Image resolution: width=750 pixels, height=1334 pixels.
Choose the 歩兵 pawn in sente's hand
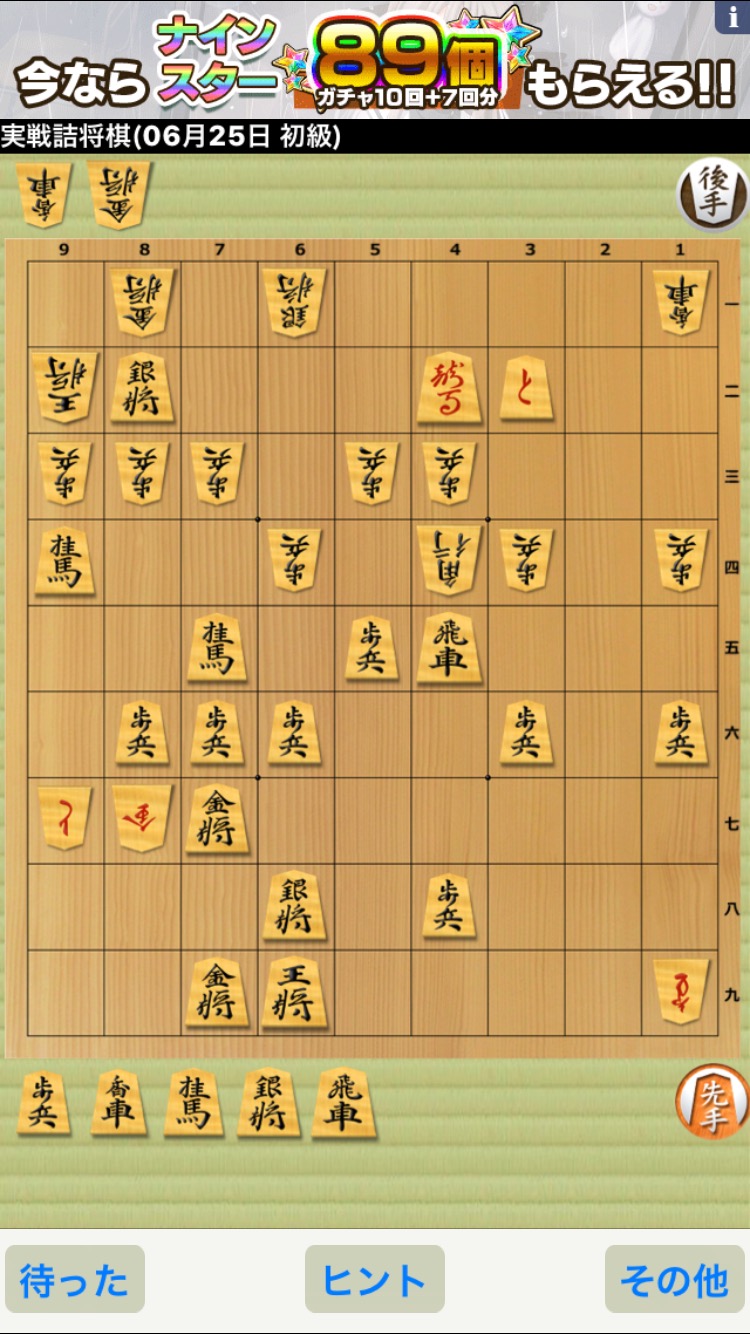click(x=44, y=1104)
